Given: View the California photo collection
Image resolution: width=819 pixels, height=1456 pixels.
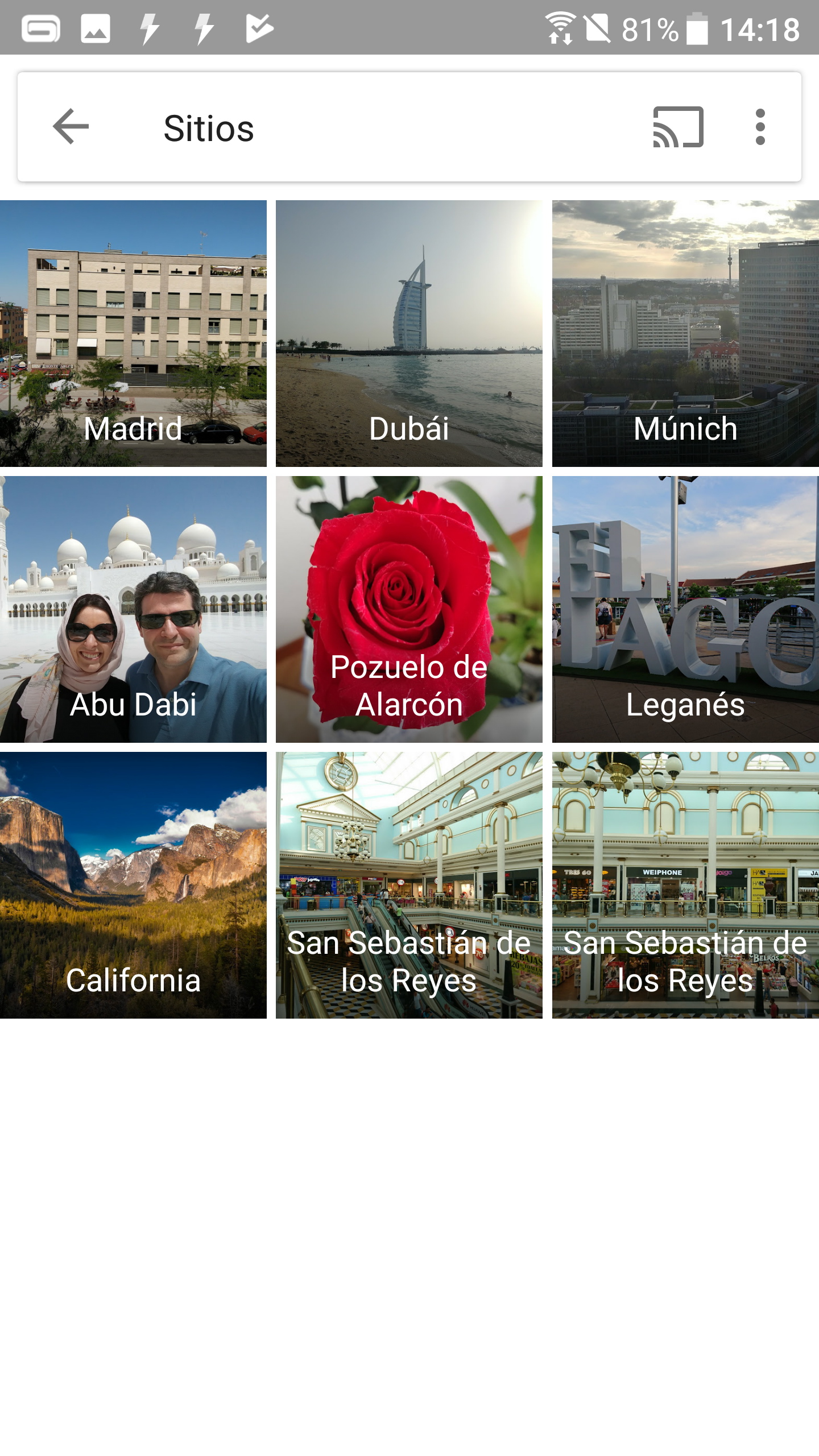Looking at the screenshot, I should (133, 885).
